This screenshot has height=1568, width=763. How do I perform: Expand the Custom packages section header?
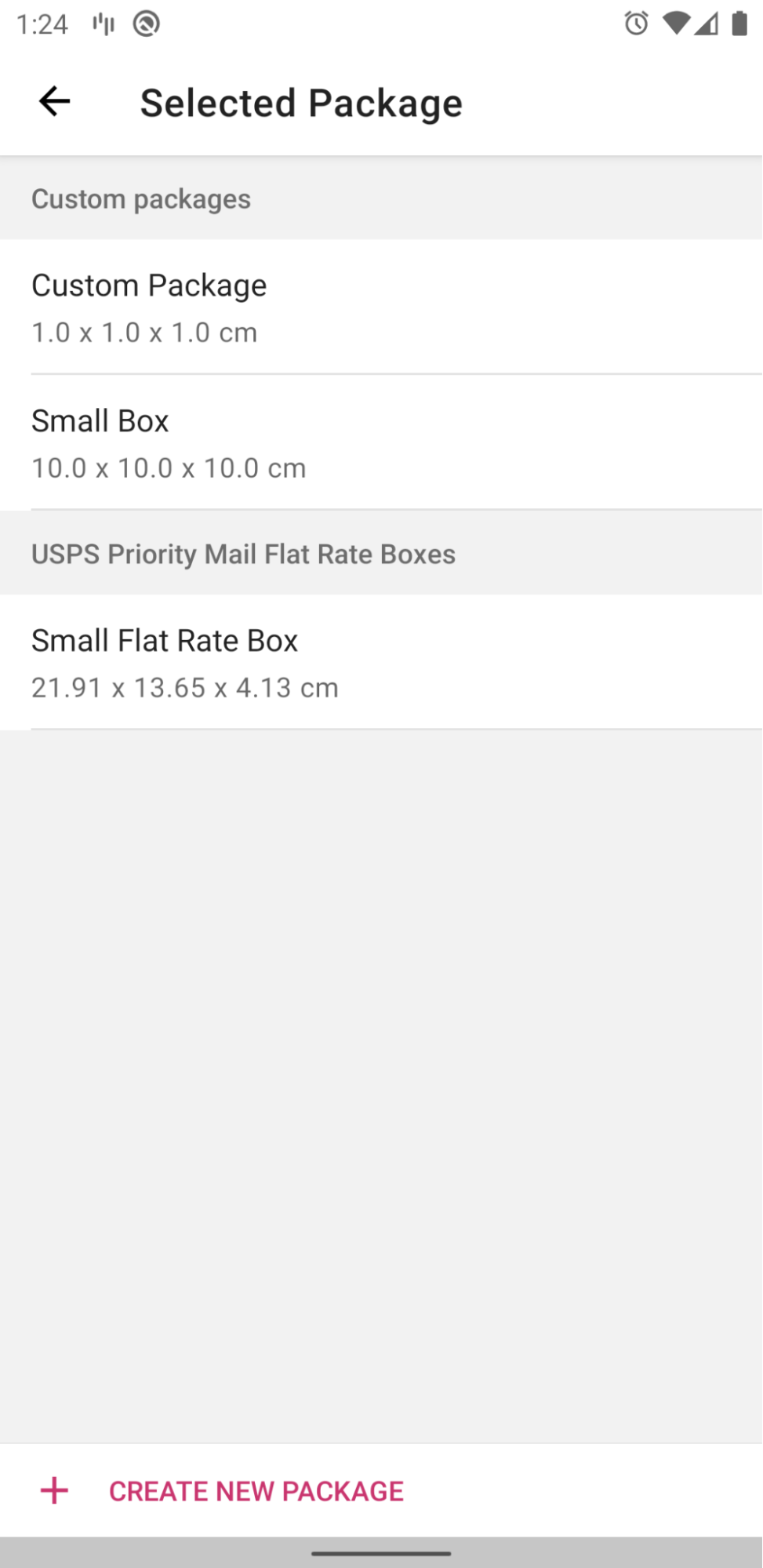click(141, 198)
